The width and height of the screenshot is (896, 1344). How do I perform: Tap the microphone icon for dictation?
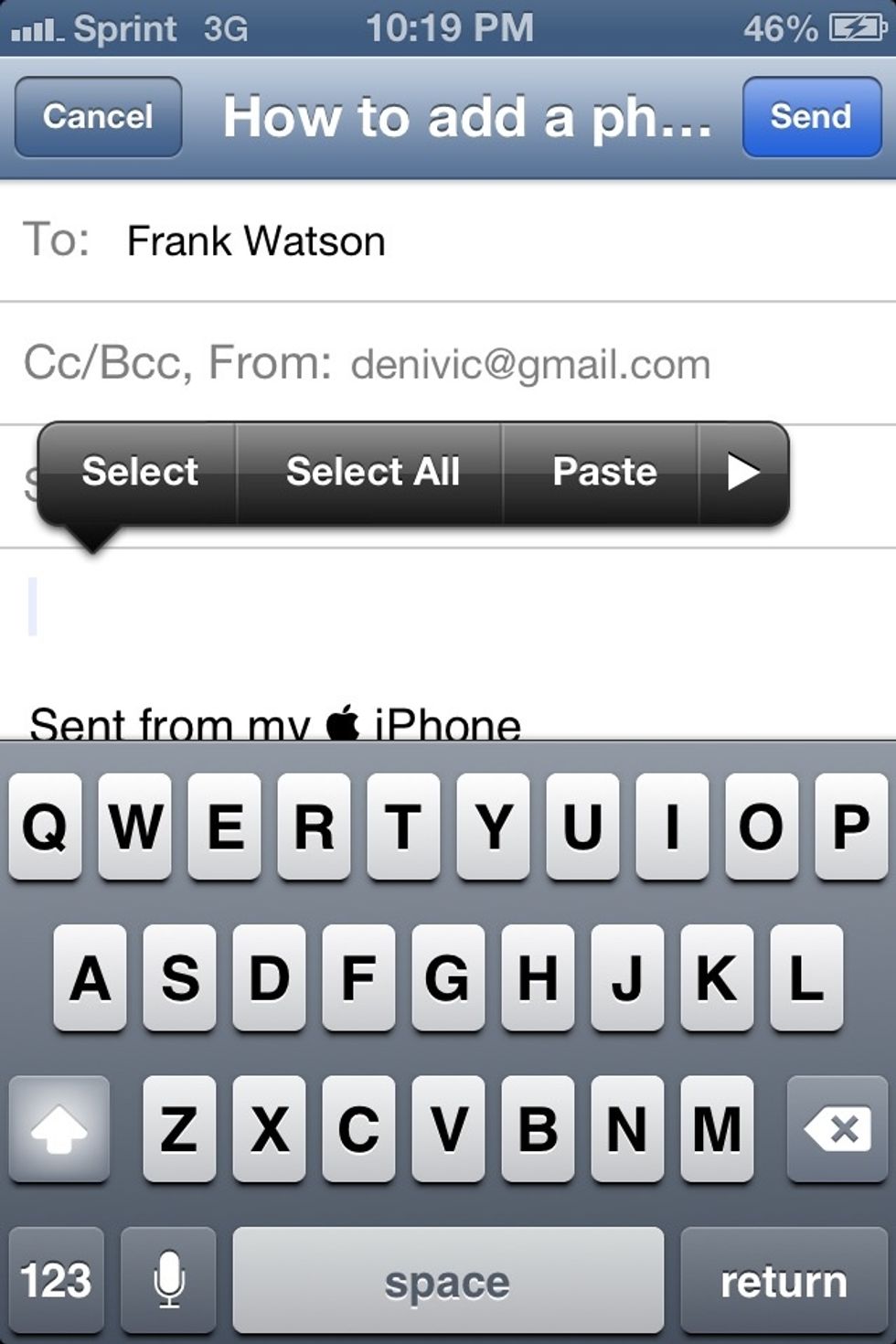tap(169, 1280)
